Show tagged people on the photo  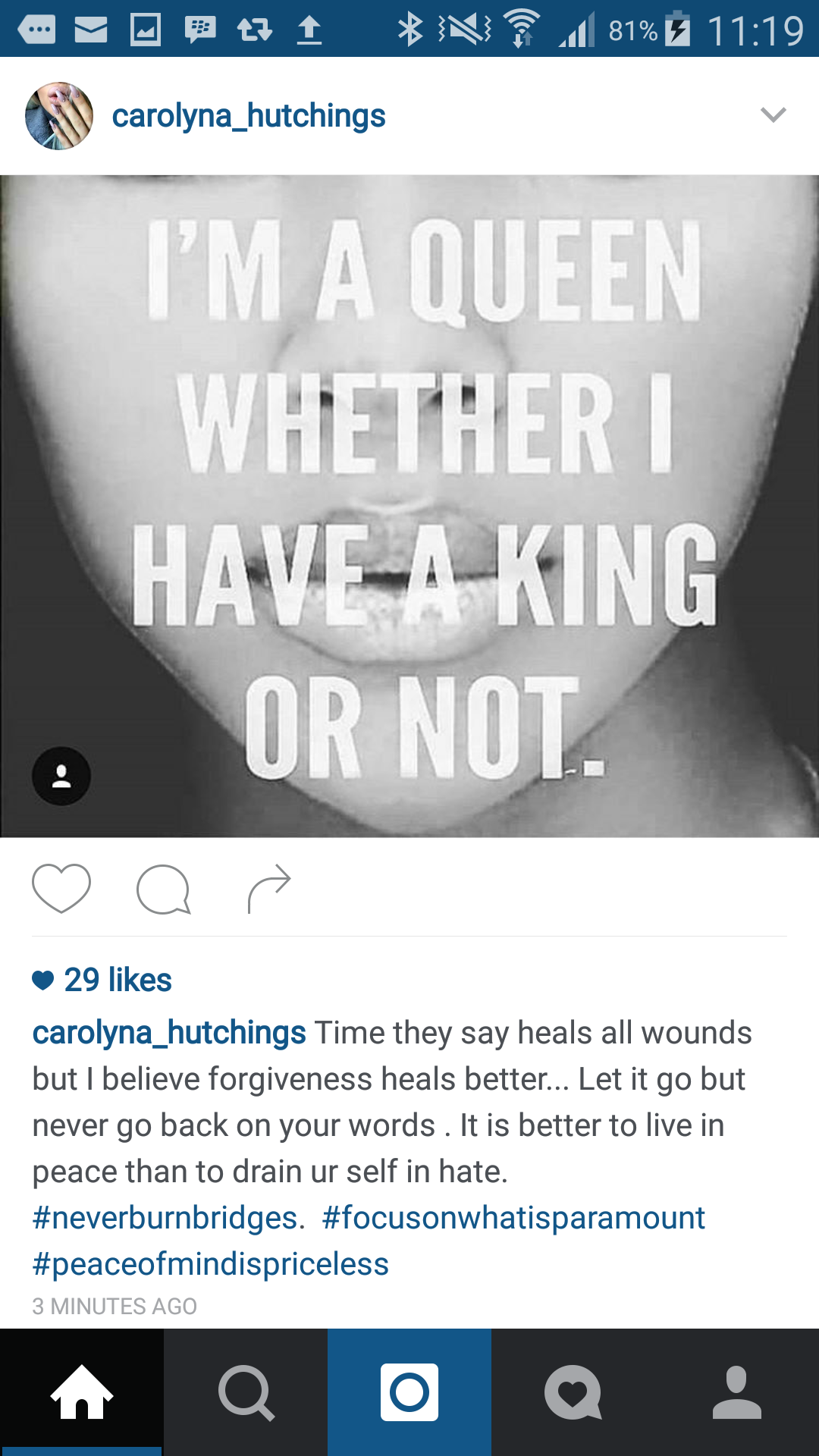[61, 776]
